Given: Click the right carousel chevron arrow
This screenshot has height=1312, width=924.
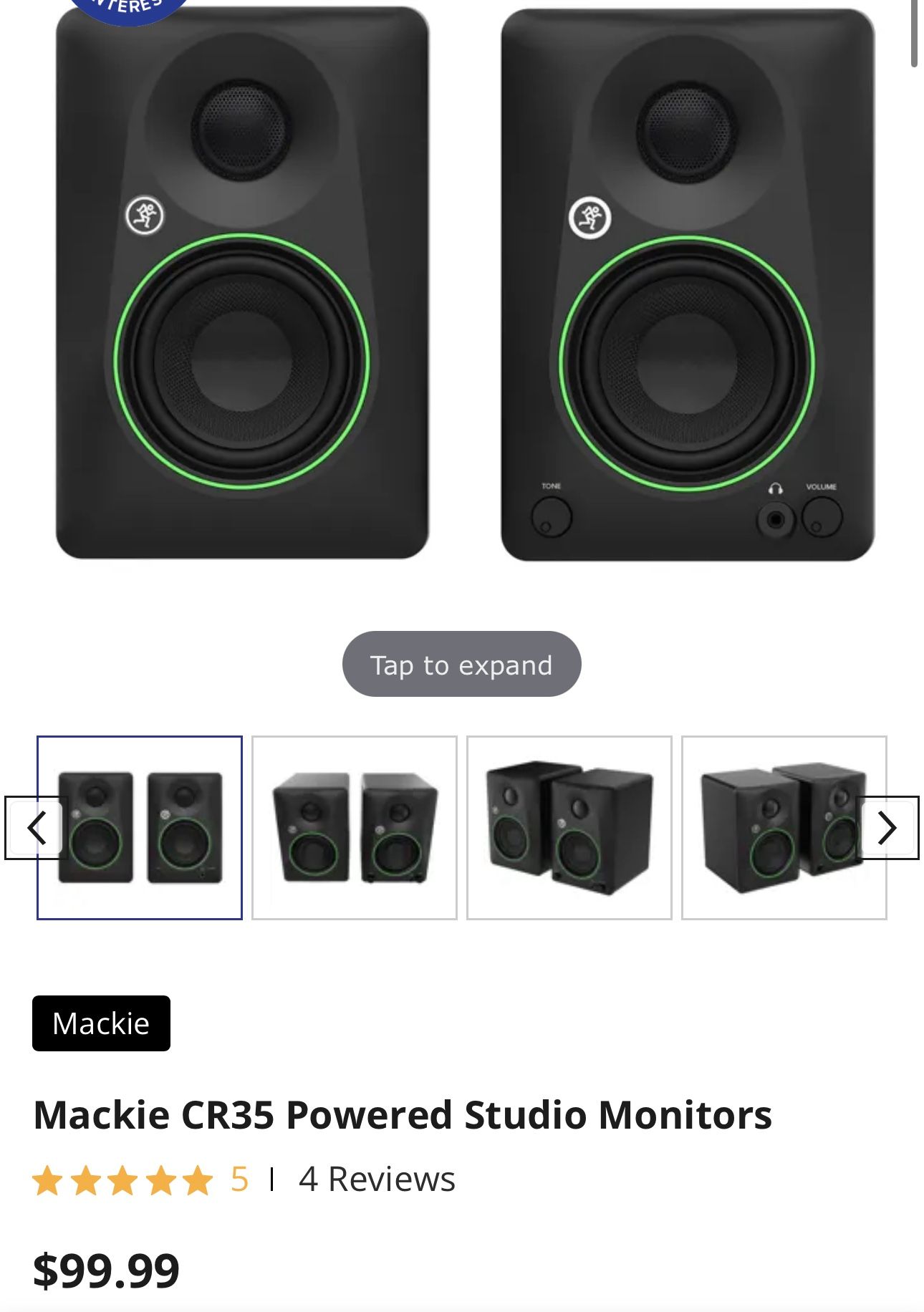Looking at the screenshot, I should coord(887,827).
